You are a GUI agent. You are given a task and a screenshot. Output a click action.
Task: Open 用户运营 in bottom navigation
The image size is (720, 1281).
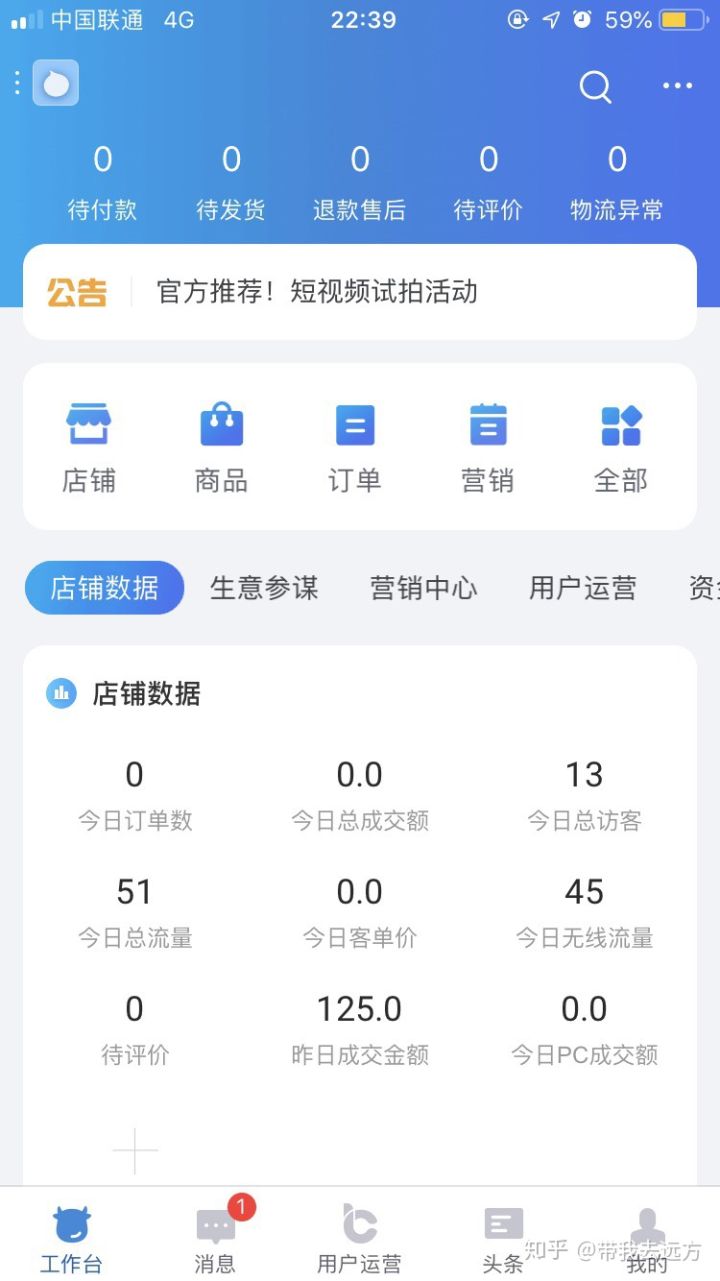tap(359, 1238)
